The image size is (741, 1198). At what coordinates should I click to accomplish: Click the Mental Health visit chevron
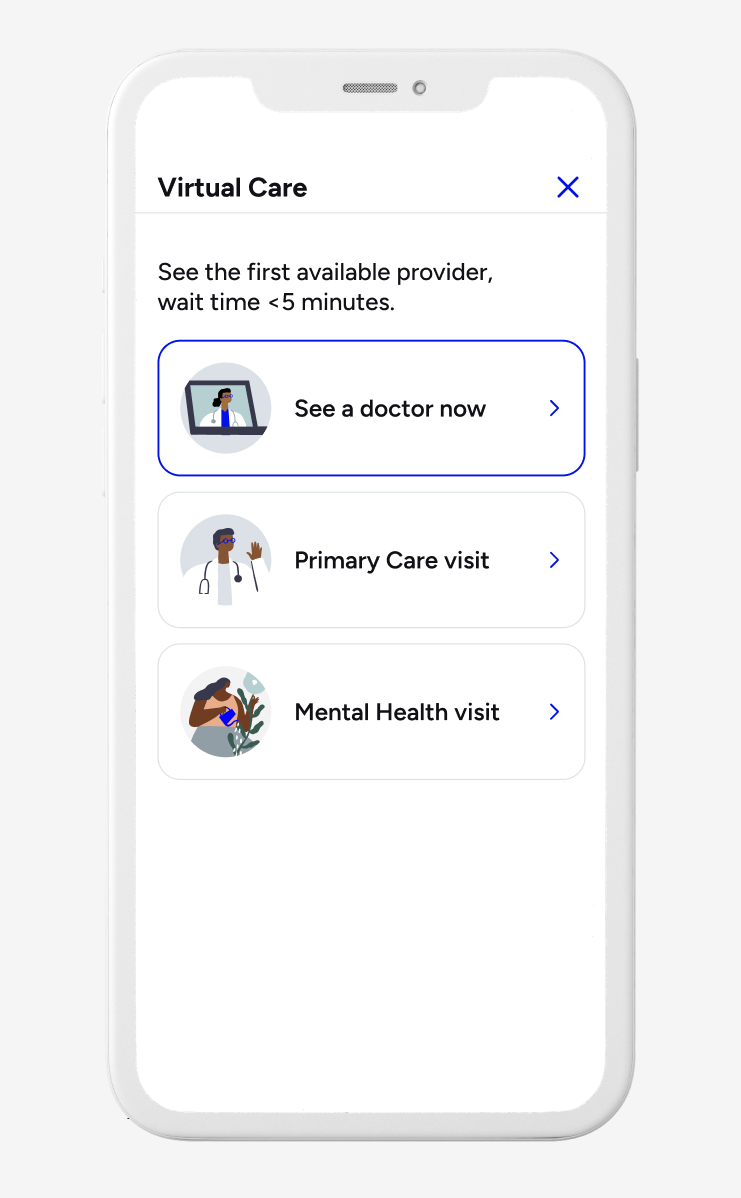[553, 712]
